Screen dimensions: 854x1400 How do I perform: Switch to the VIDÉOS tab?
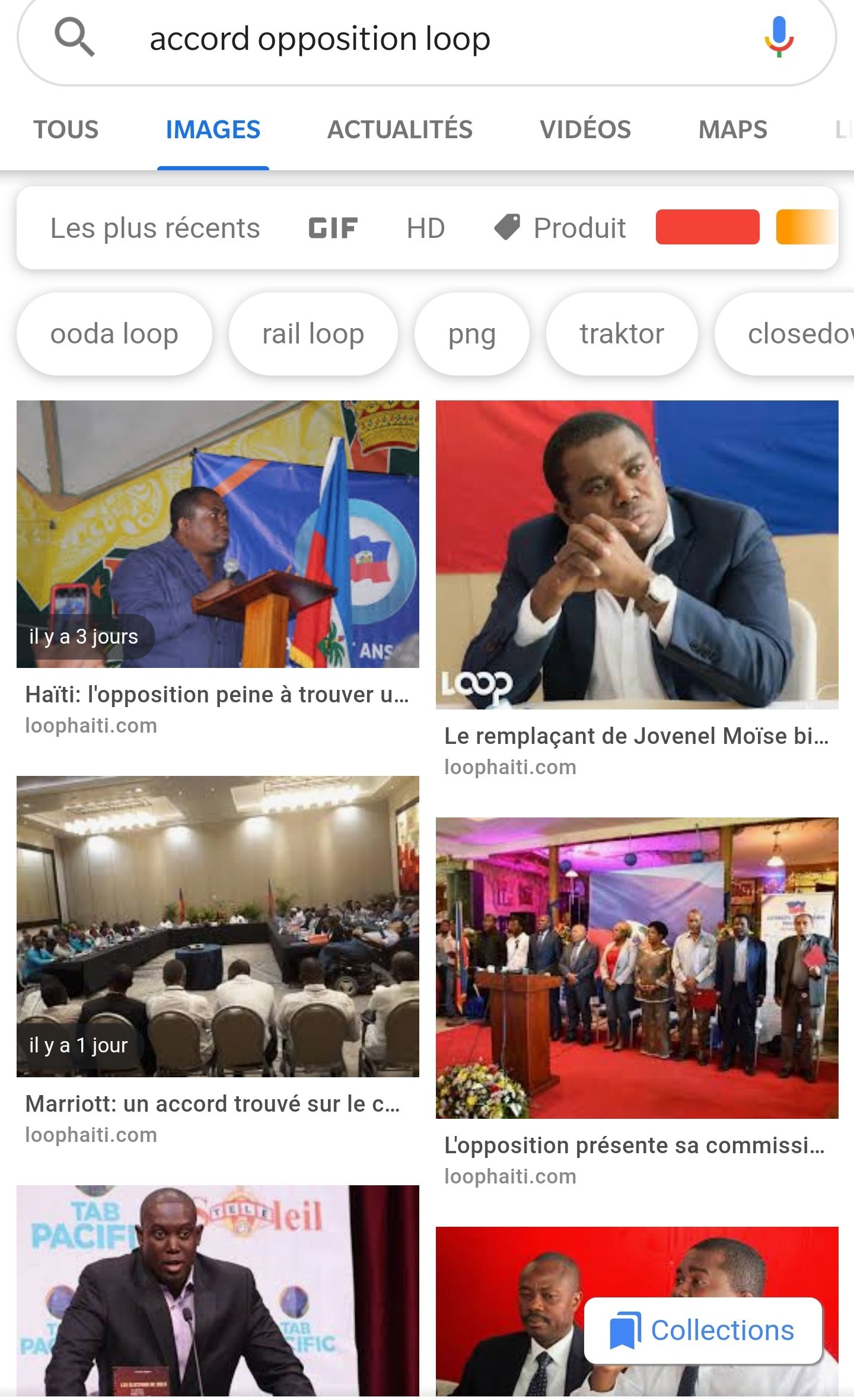(x=585, y=129)
